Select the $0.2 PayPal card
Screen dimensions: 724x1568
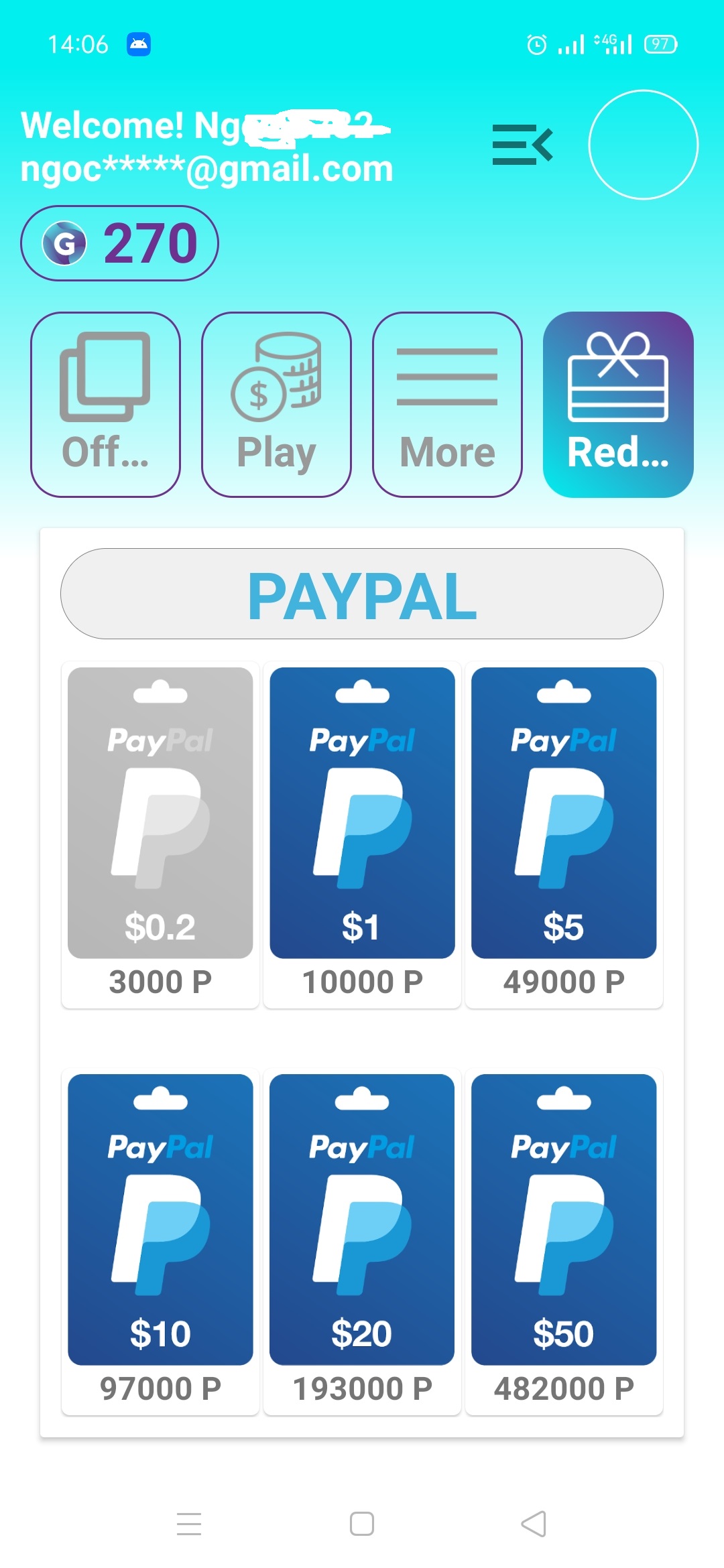point(160,834)
